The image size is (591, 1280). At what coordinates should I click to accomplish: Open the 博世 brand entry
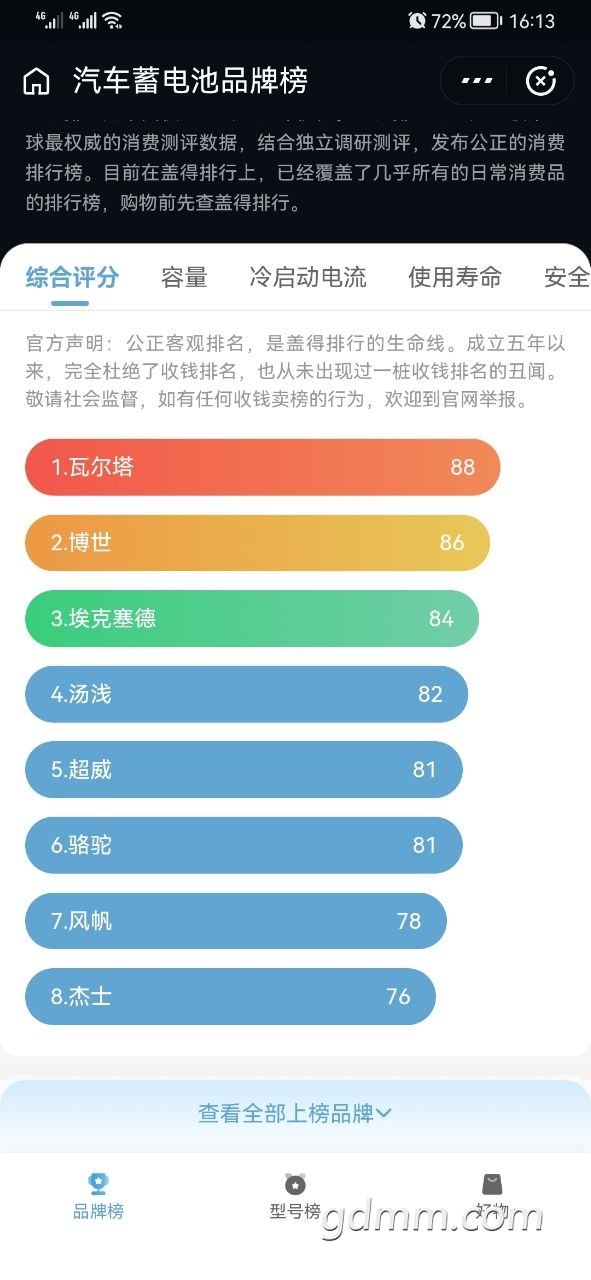coord(257,543)
